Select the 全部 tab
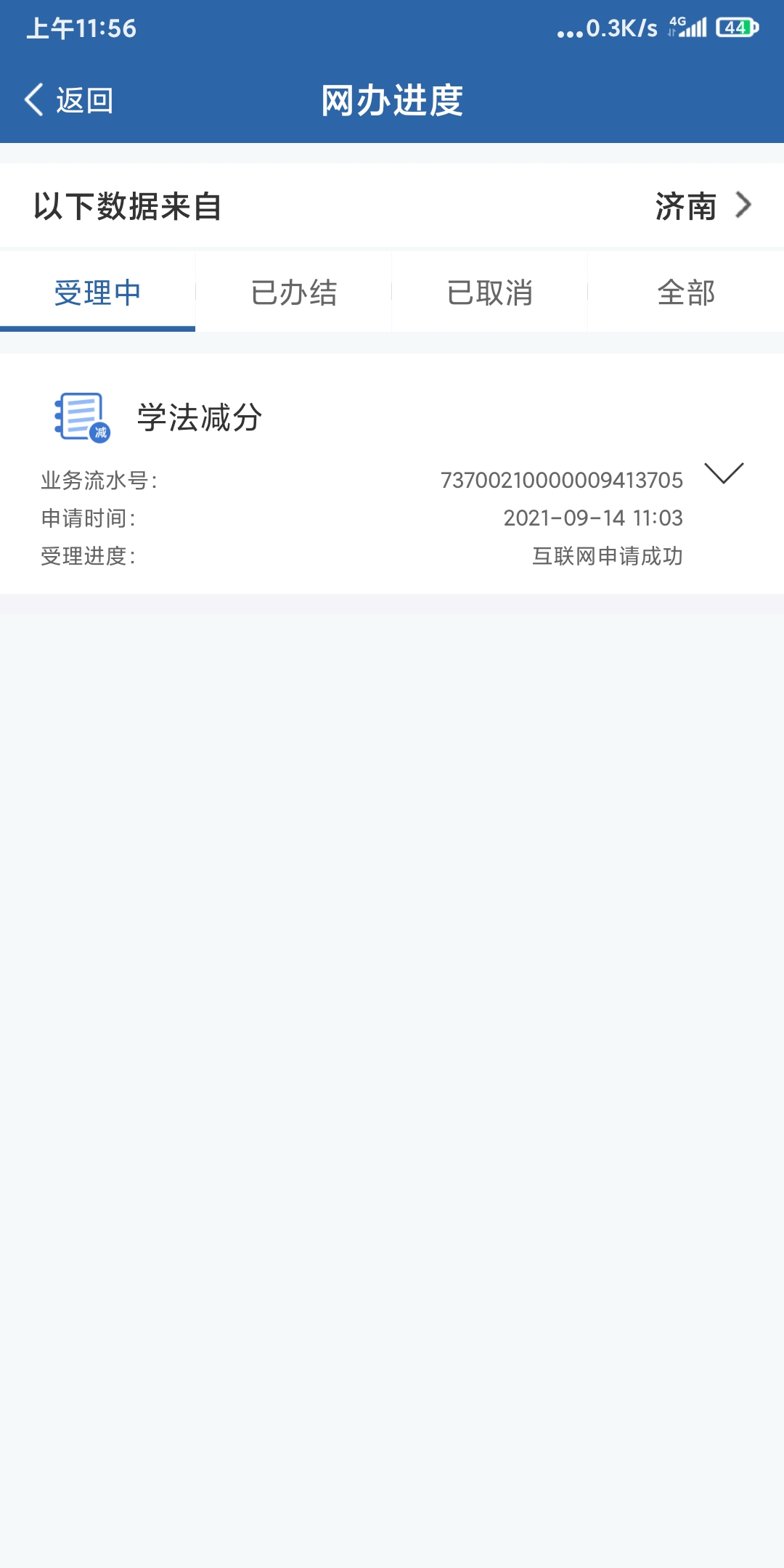The width and height of the screenshot is (784, 1568). (x=686, y=293)
